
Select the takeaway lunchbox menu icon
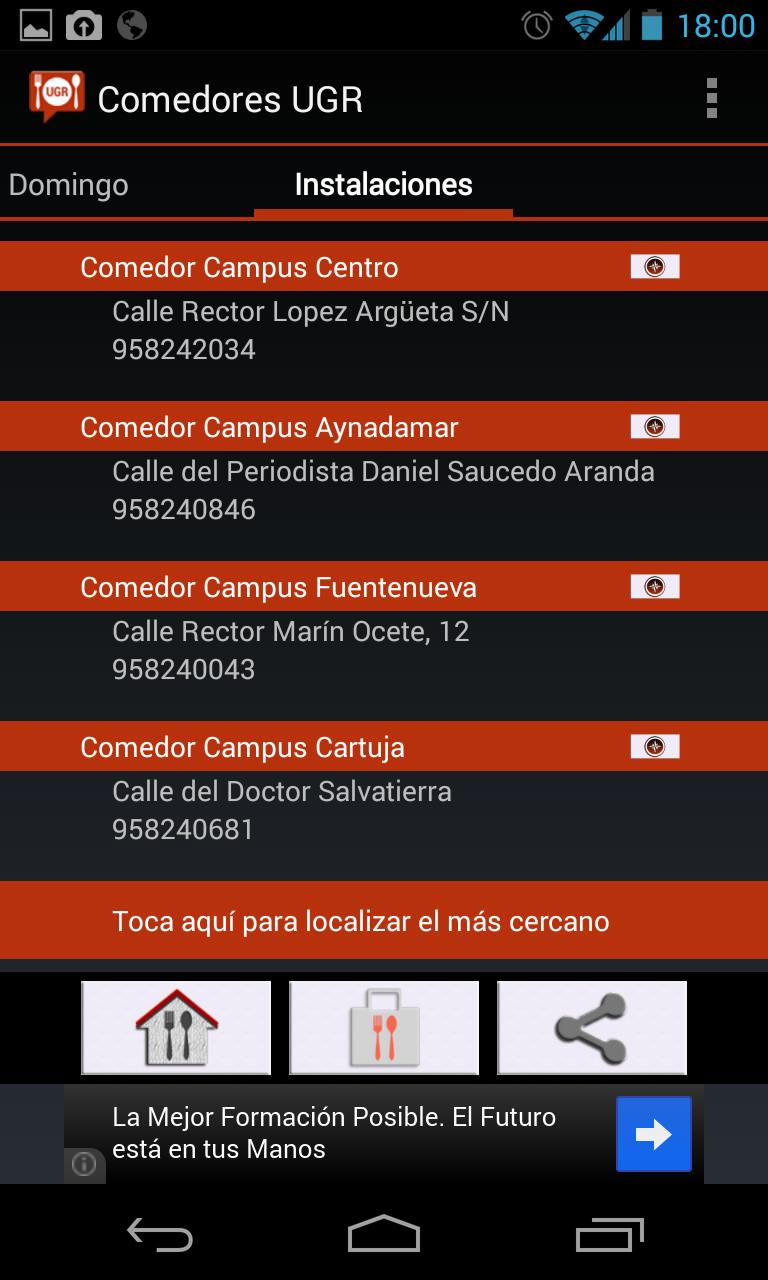click(384, 1027)
